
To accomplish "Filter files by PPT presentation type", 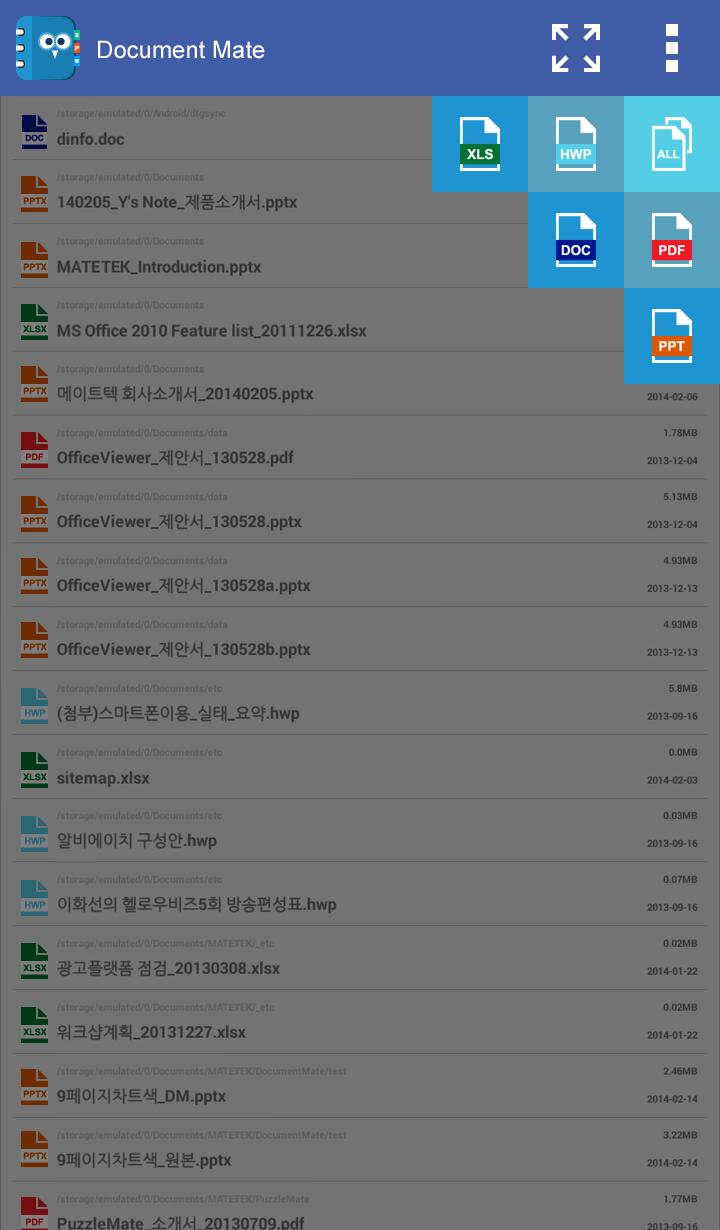I will click(671, 336).
